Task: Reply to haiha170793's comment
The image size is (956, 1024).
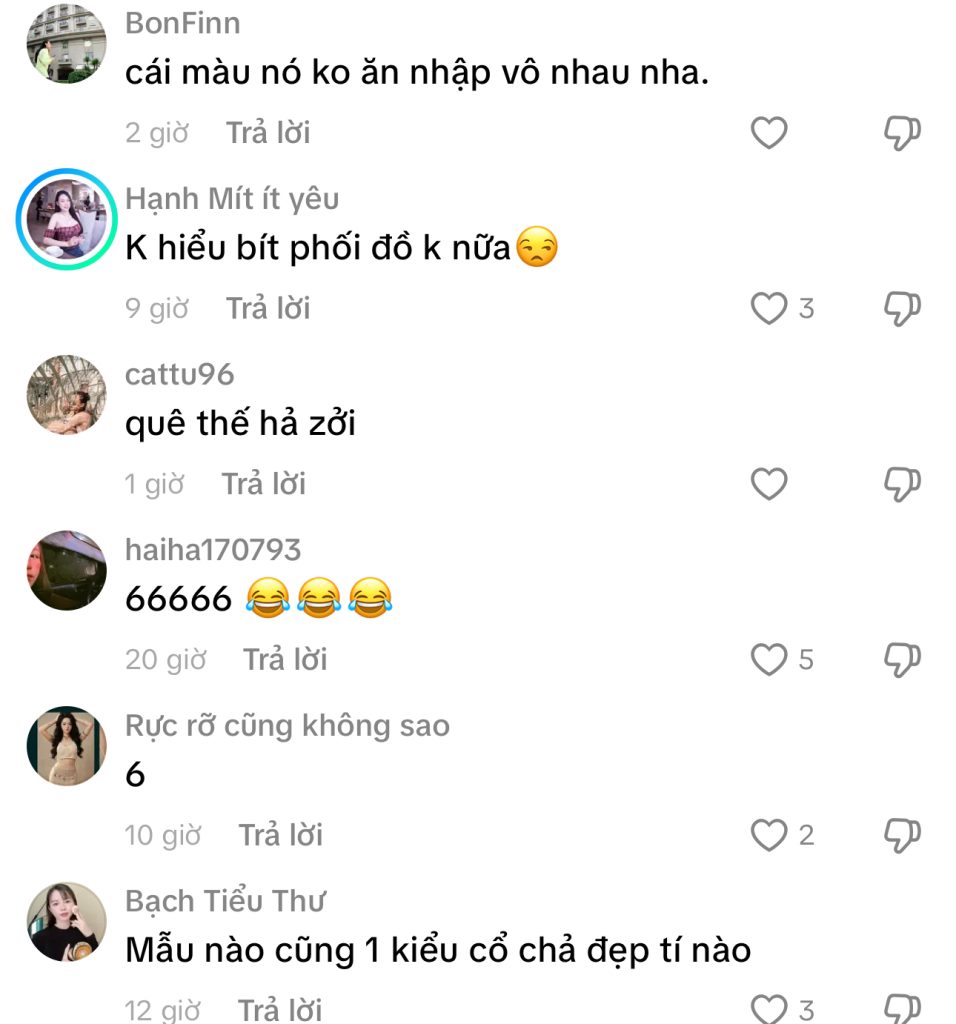Action: coord(285,660)
